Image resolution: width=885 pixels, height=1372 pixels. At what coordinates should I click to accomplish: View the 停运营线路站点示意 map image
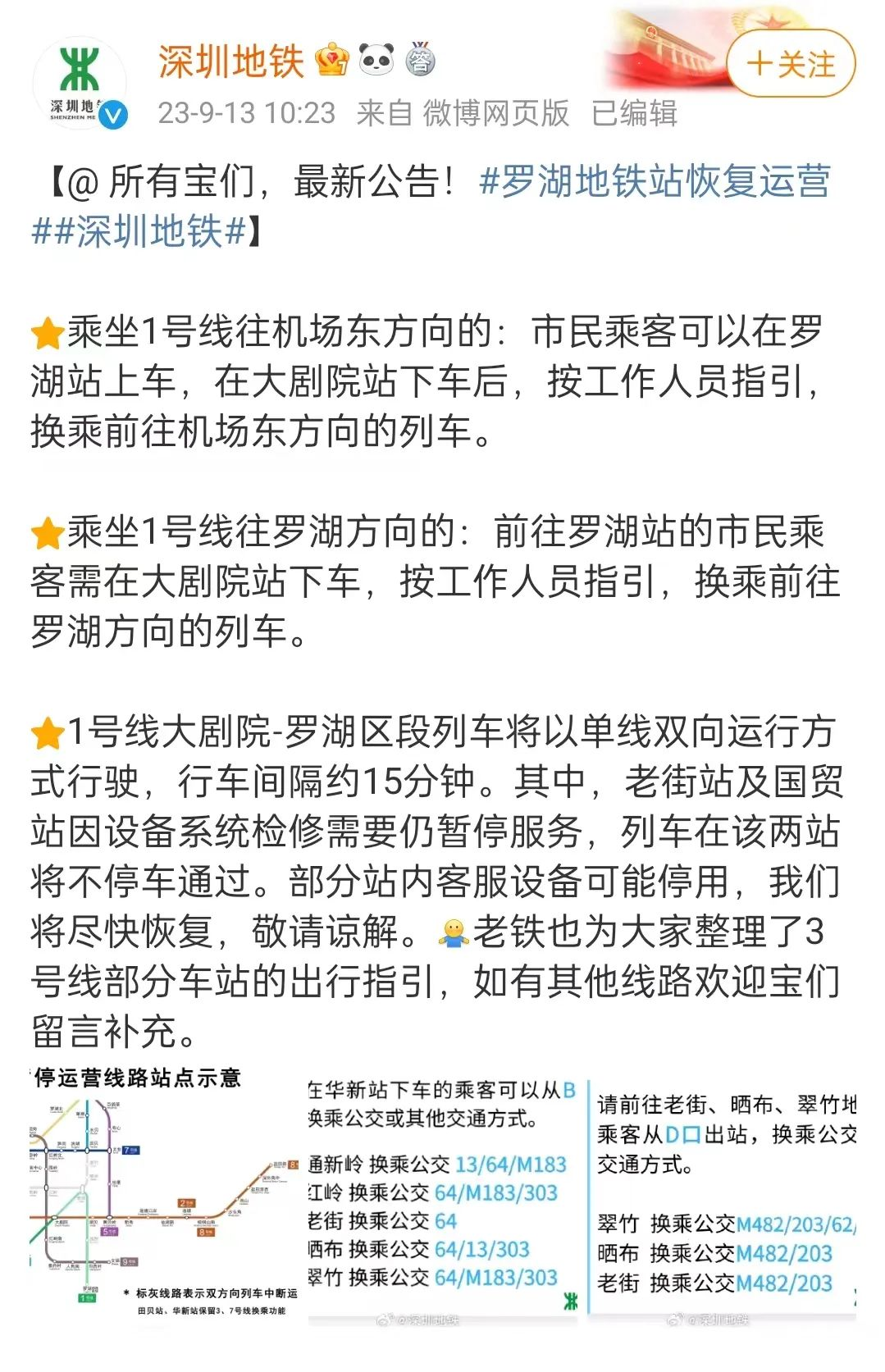click(164, 1193)
